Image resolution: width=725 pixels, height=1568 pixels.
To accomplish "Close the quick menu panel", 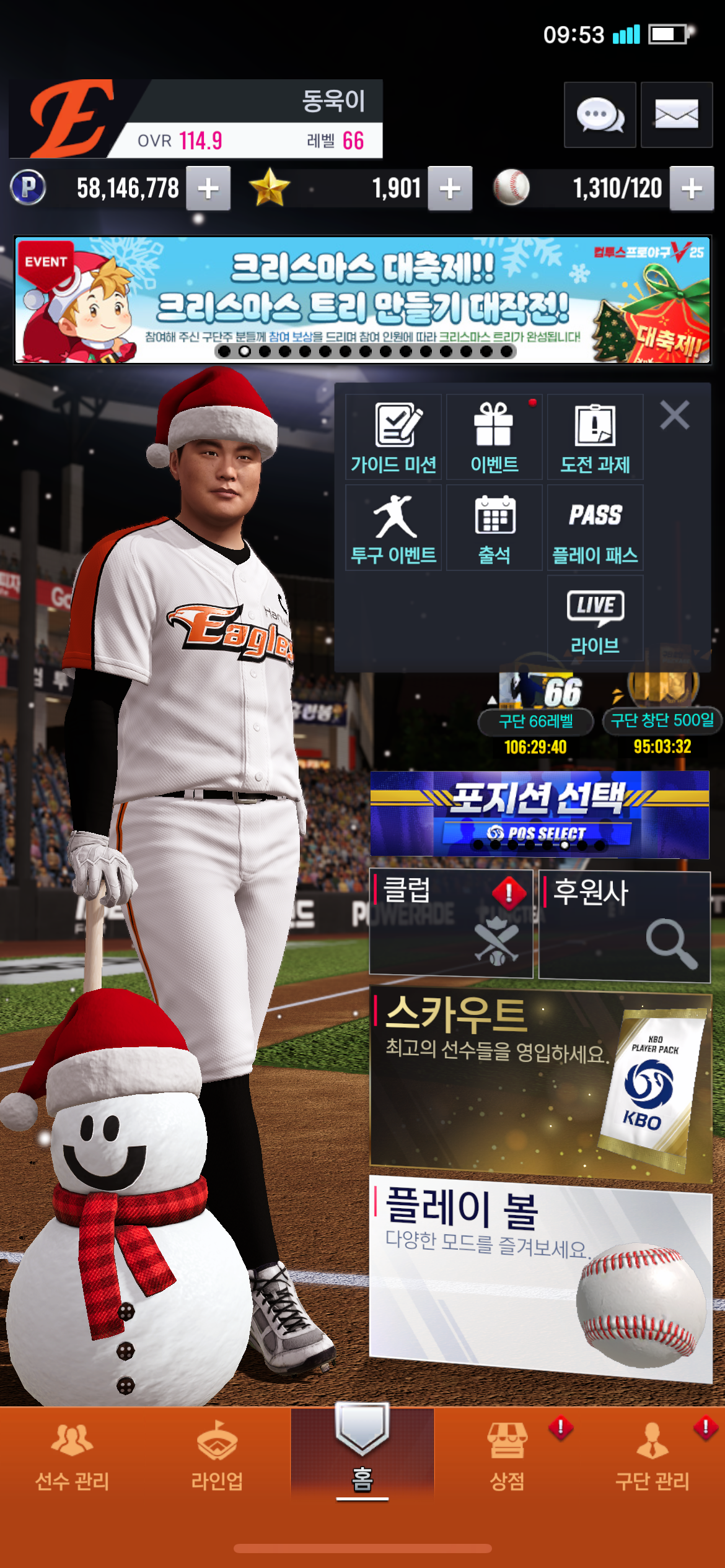I will pos(675,415).
